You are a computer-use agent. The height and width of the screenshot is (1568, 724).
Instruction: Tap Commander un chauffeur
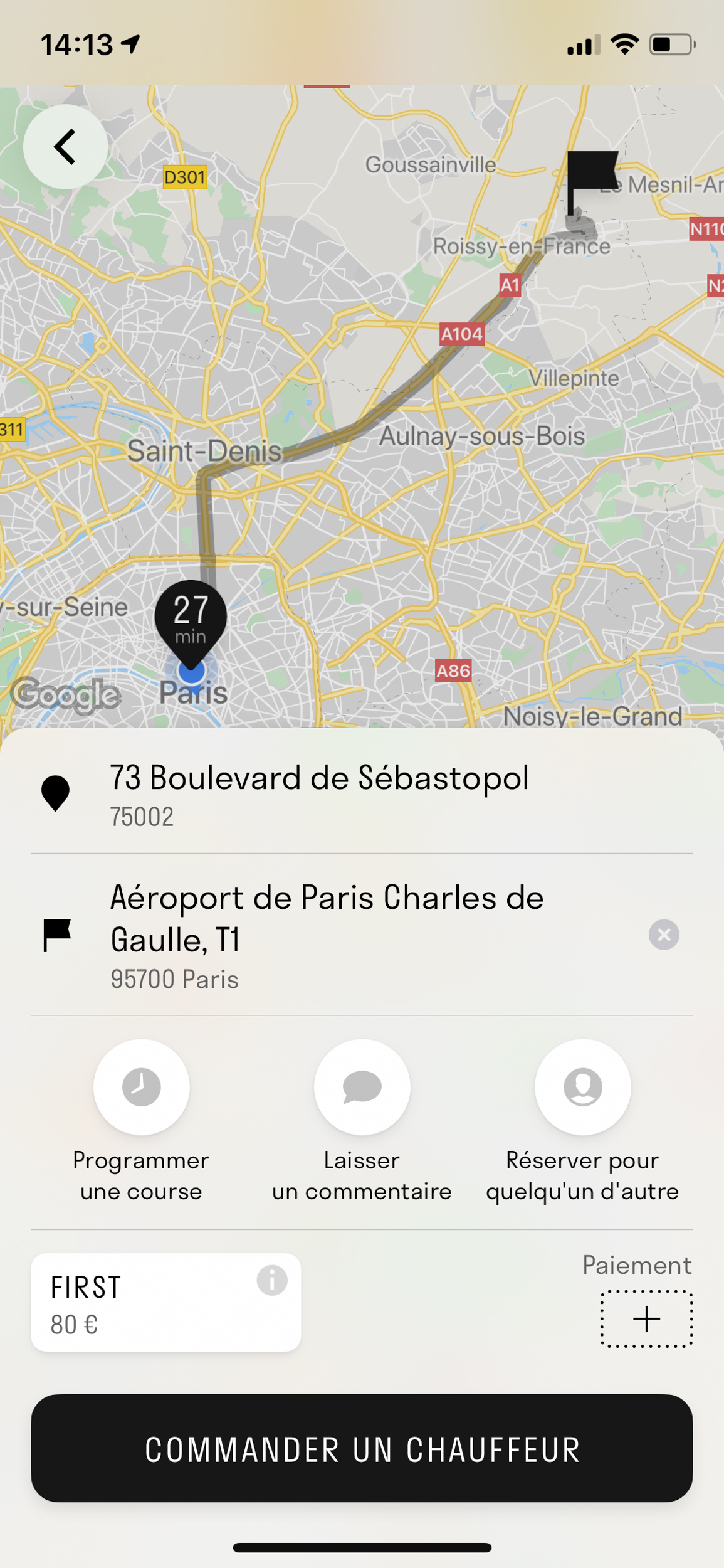[362, 1448]
